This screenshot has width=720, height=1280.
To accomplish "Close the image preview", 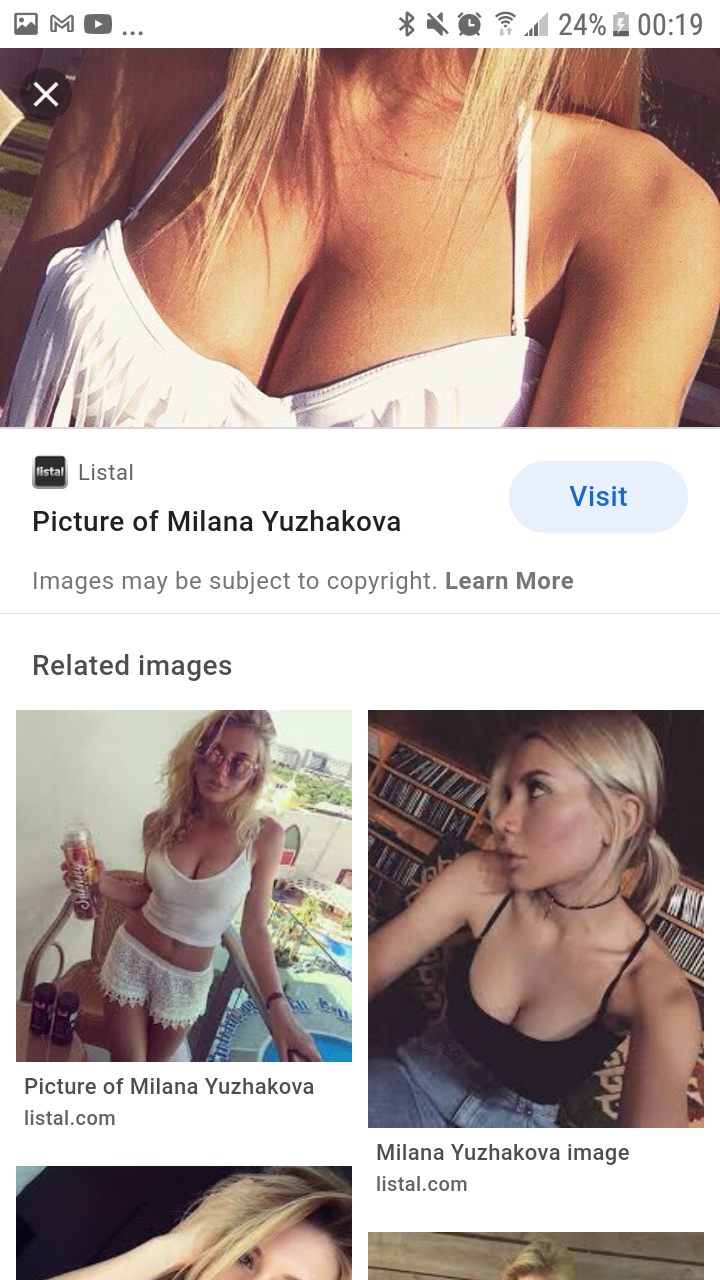I will pos(45,95).
